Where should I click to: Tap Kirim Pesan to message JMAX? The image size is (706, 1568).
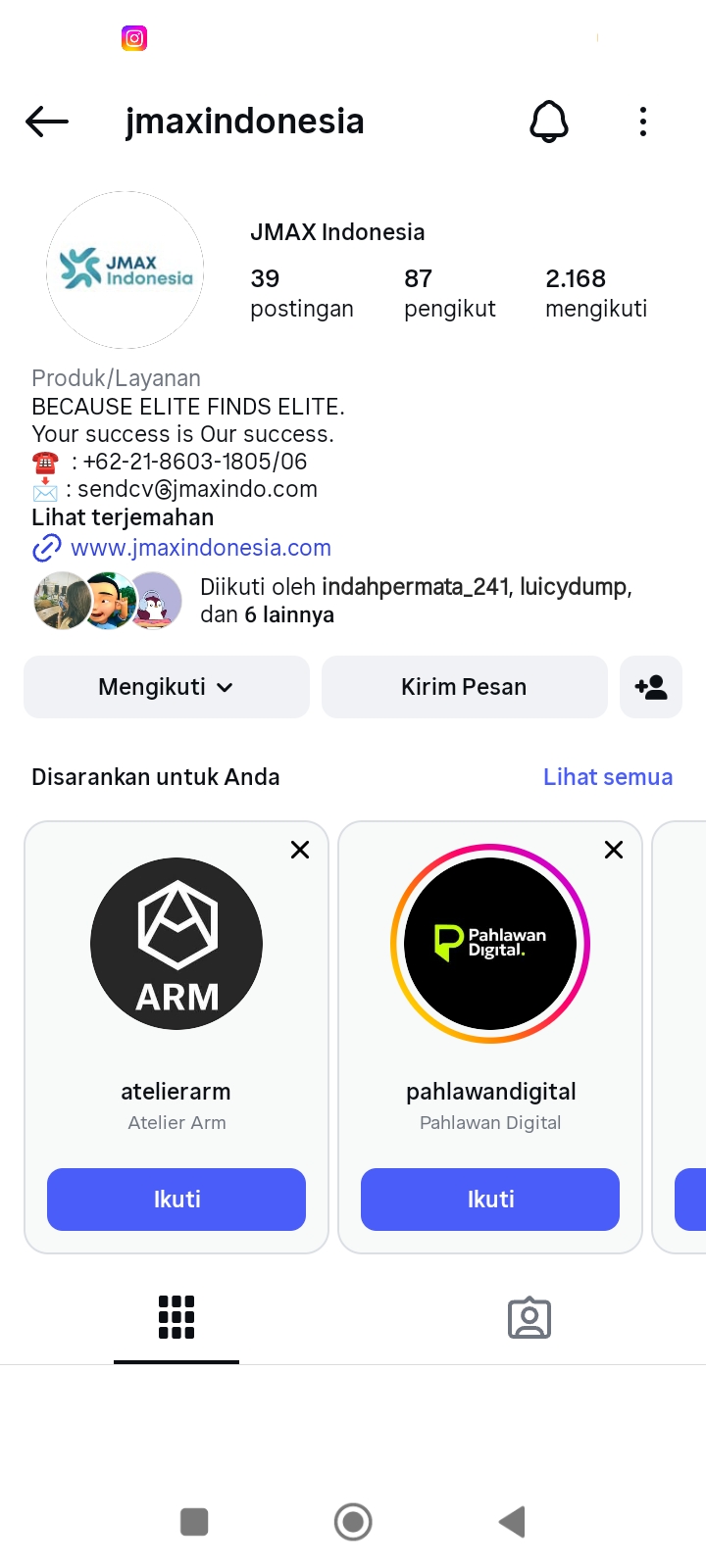pos(464,687)
